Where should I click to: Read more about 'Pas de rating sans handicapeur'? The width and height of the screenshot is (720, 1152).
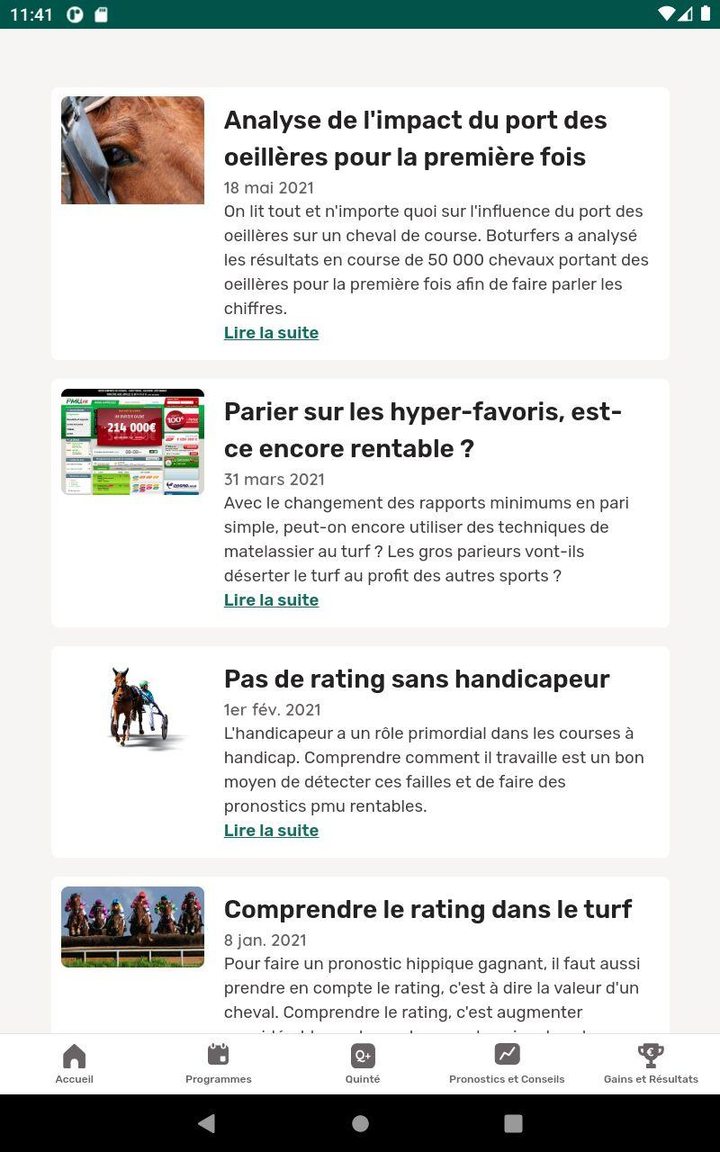[x=271, y=830]
